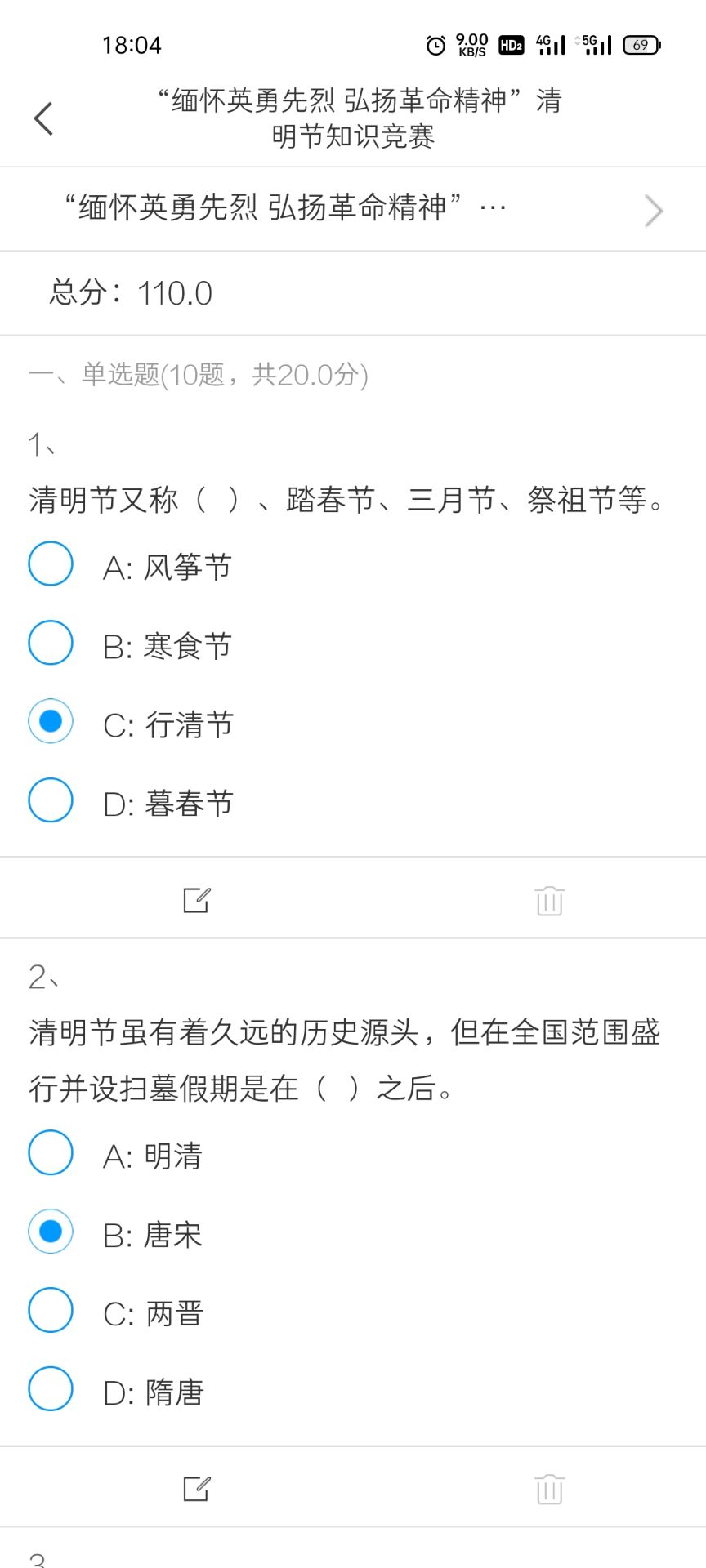This screenshot has width=706, height=1568.
Task: Select option A: 风筝节
Action: point(51,564)
